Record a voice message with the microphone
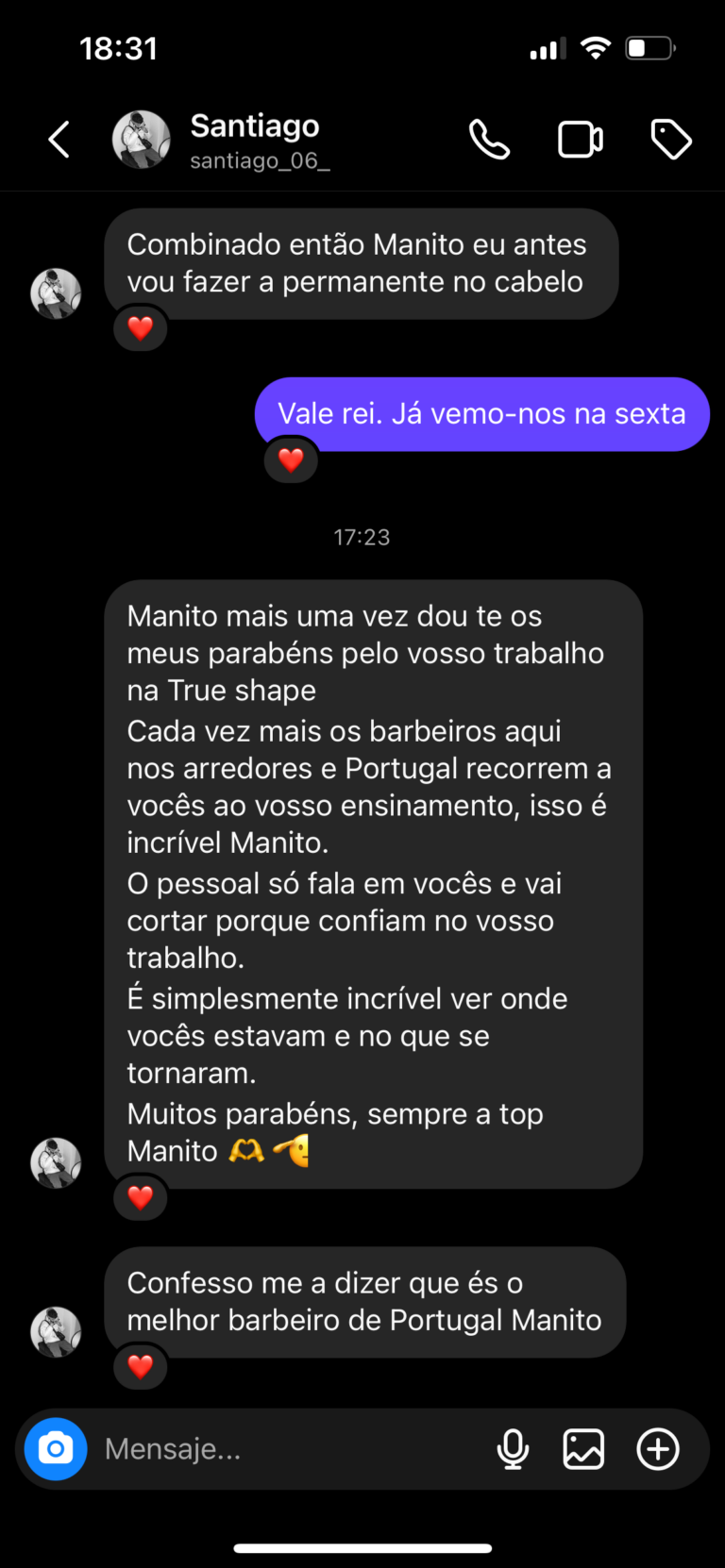The image size is (725, 1568). click(513, 1448)
